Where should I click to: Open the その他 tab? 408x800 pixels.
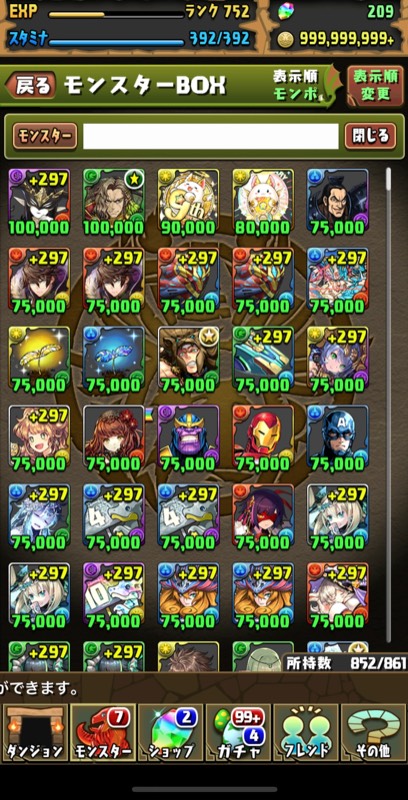pyautogui.click(x=373, y=733)
